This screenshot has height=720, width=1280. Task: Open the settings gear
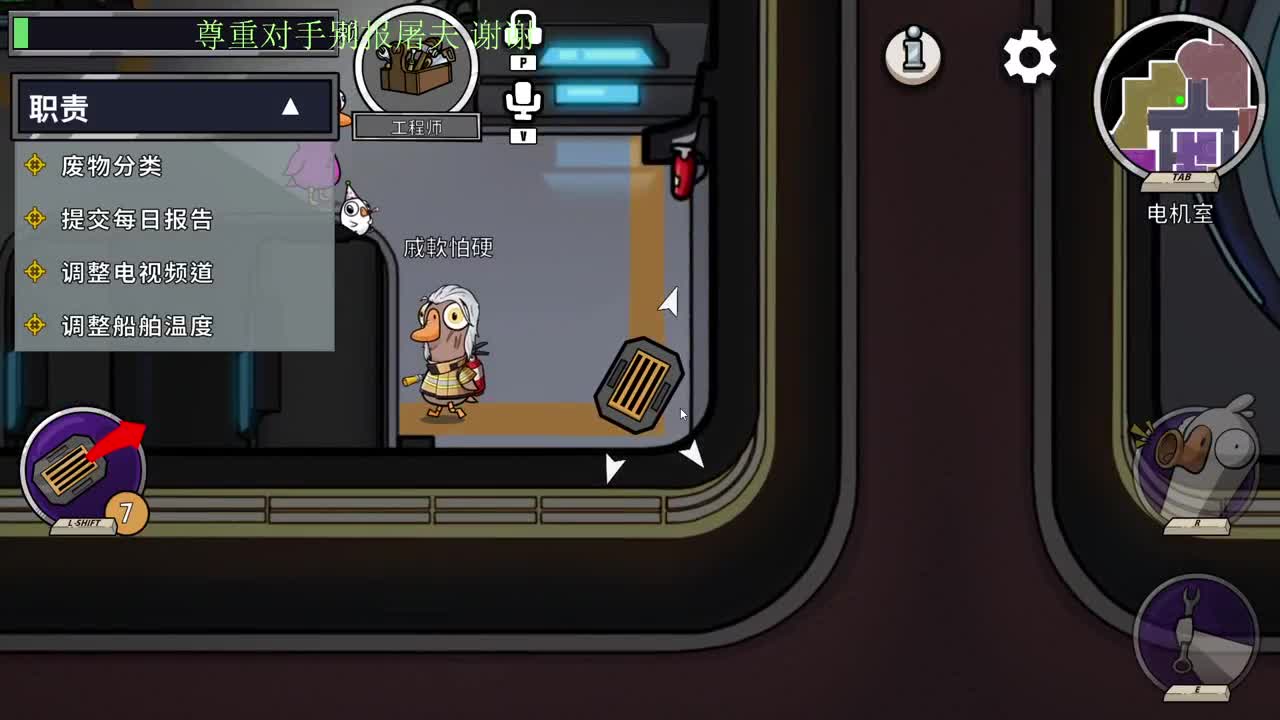(x=1029, y=56)
